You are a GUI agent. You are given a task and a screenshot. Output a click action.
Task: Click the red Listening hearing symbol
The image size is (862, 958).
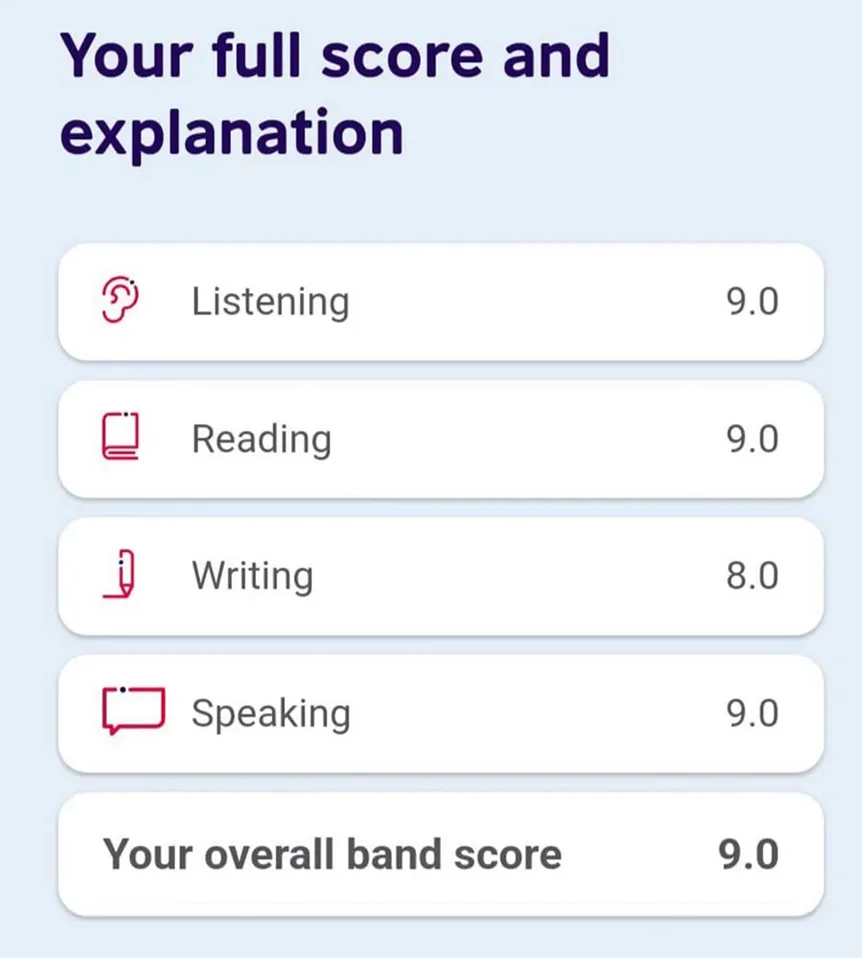[x=120, y=298]
